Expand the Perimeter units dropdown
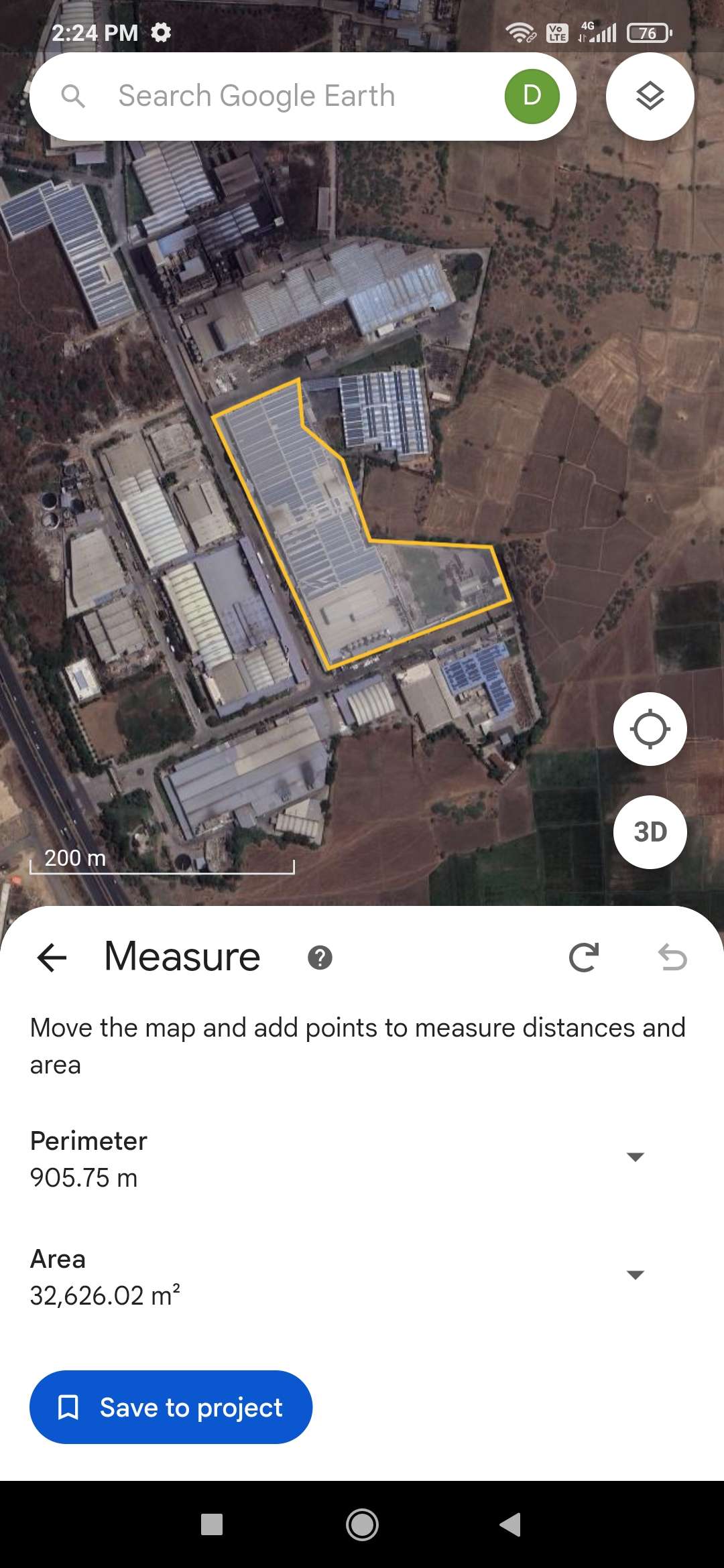Viewport: 724px width, 1568px height. click(x=635, y=1157)
